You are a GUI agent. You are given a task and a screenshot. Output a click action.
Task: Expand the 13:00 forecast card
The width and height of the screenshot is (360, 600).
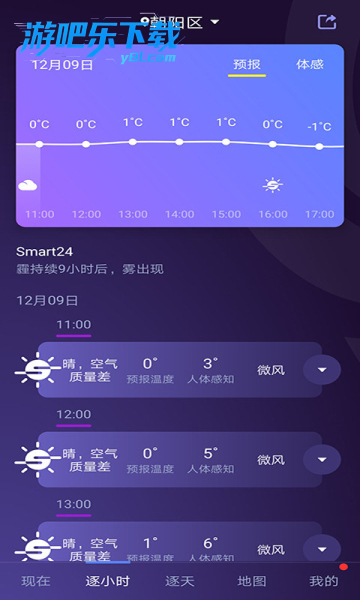322,549
